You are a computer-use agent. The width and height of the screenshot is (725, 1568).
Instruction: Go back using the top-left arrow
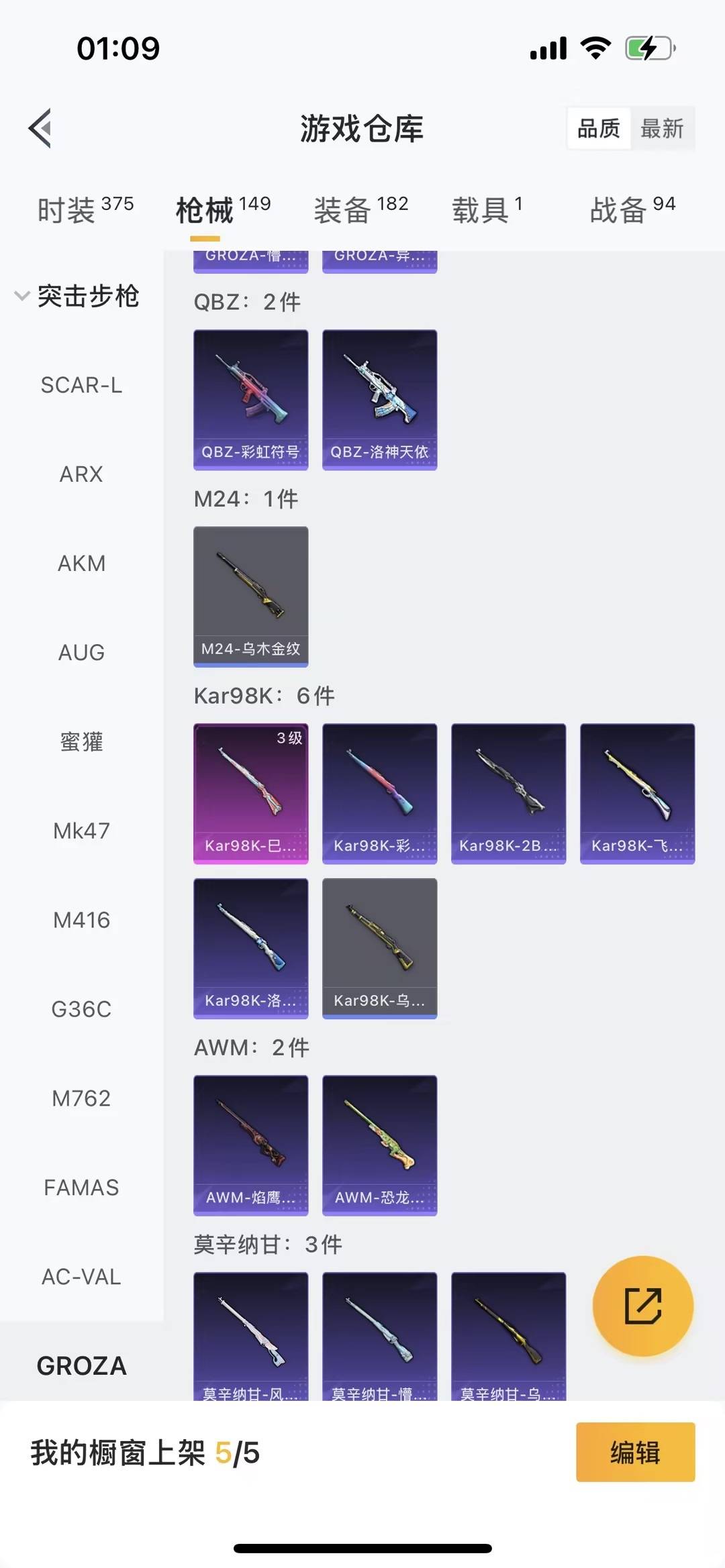click(40, 127)
